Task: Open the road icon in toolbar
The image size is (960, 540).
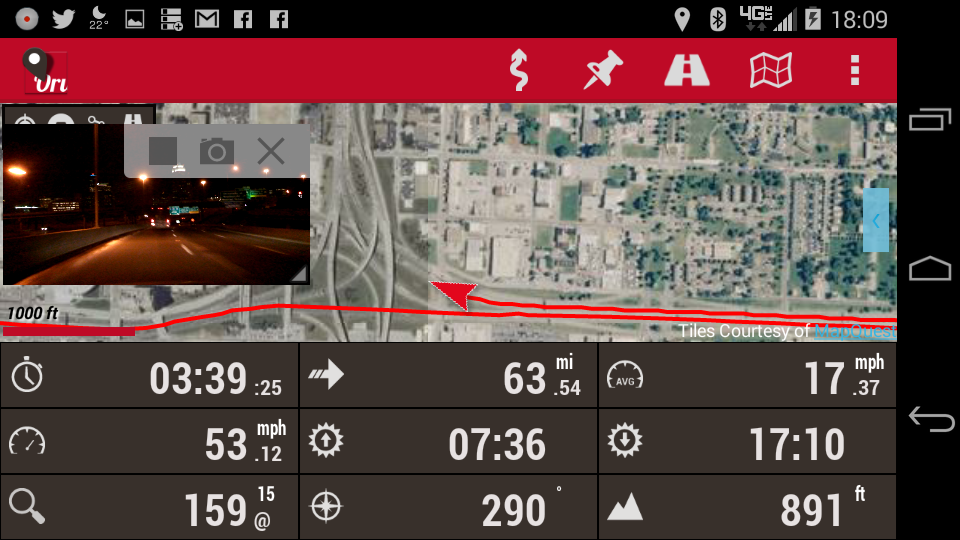Action: pos(687,70)
